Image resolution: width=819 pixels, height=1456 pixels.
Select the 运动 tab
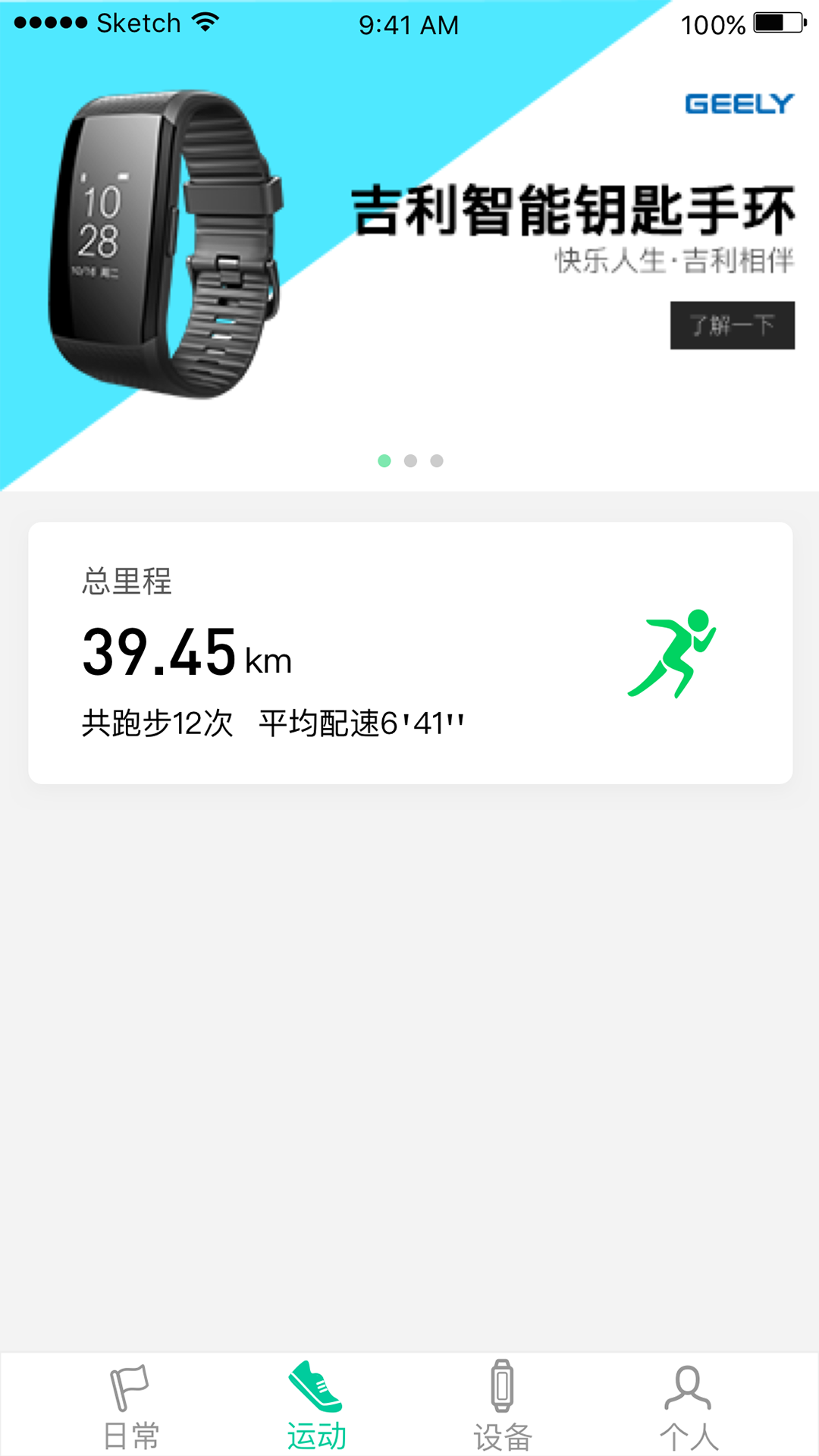[316, 1407]
